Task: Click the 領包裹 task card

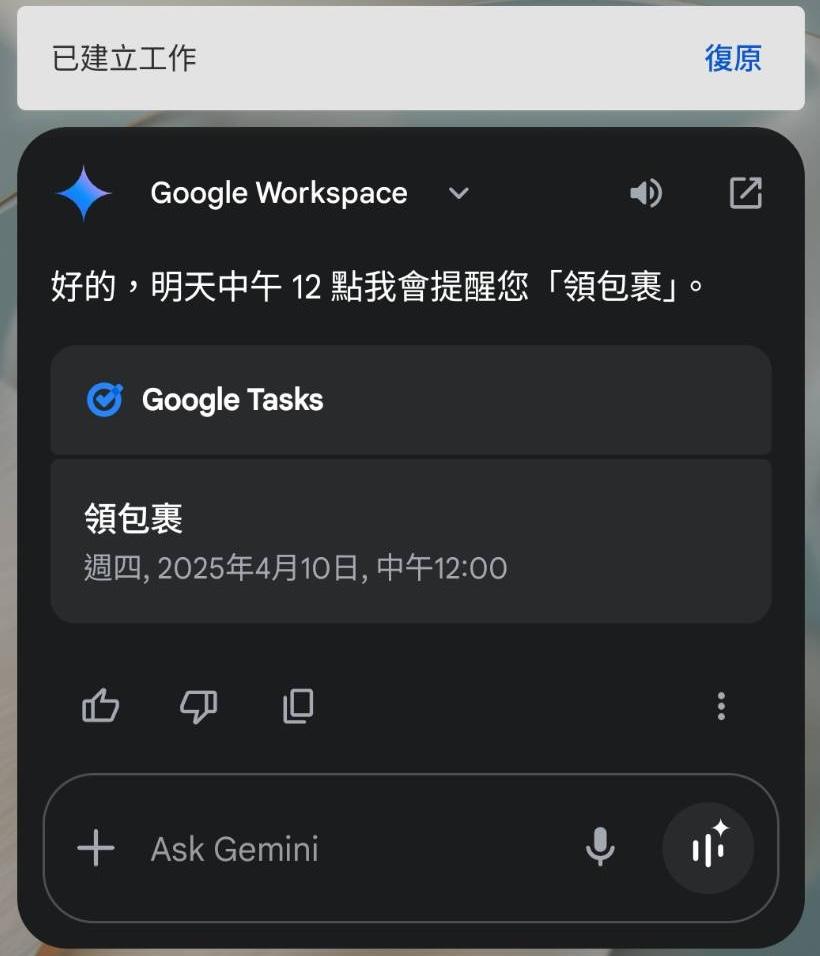Action: pos(410,540)
